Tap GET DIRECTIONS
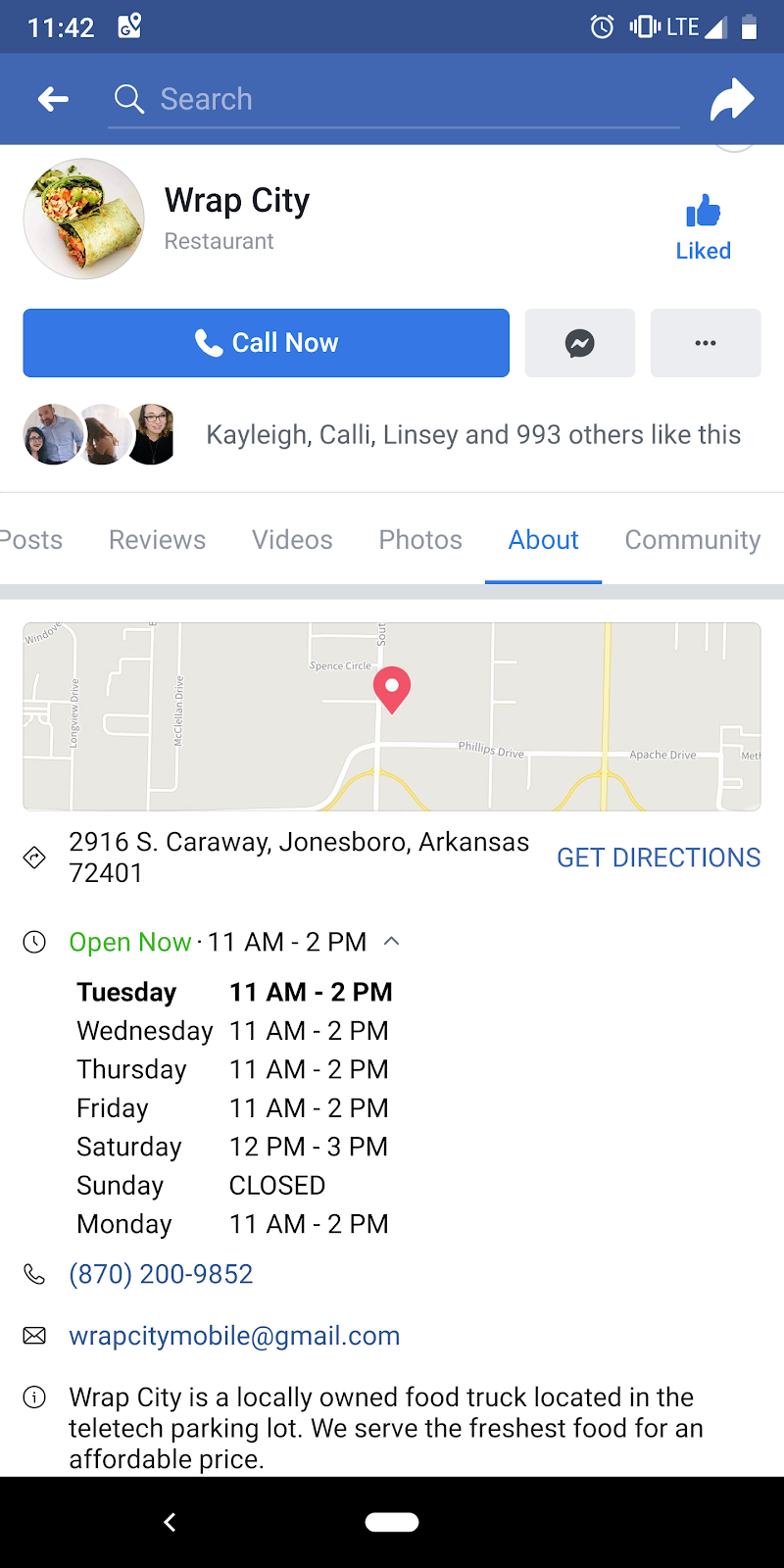This screenshot has width=784, height=1568. pos(659,857)
